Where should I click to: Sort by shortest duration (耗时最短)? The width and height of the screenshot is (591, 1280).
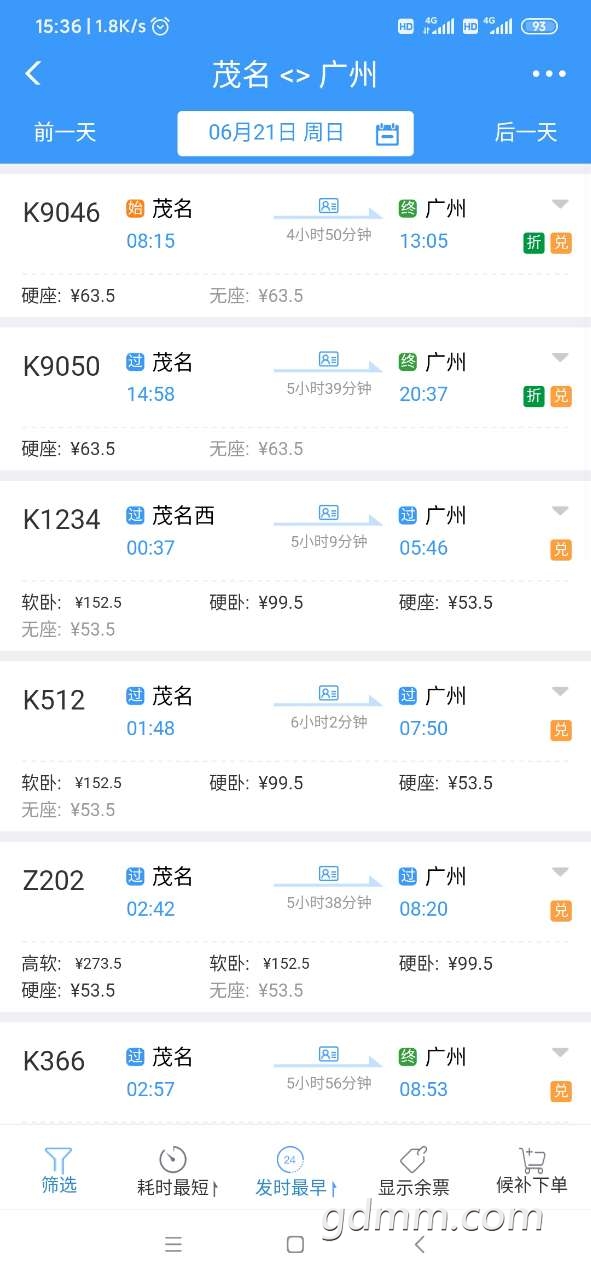coord(177,1172)
